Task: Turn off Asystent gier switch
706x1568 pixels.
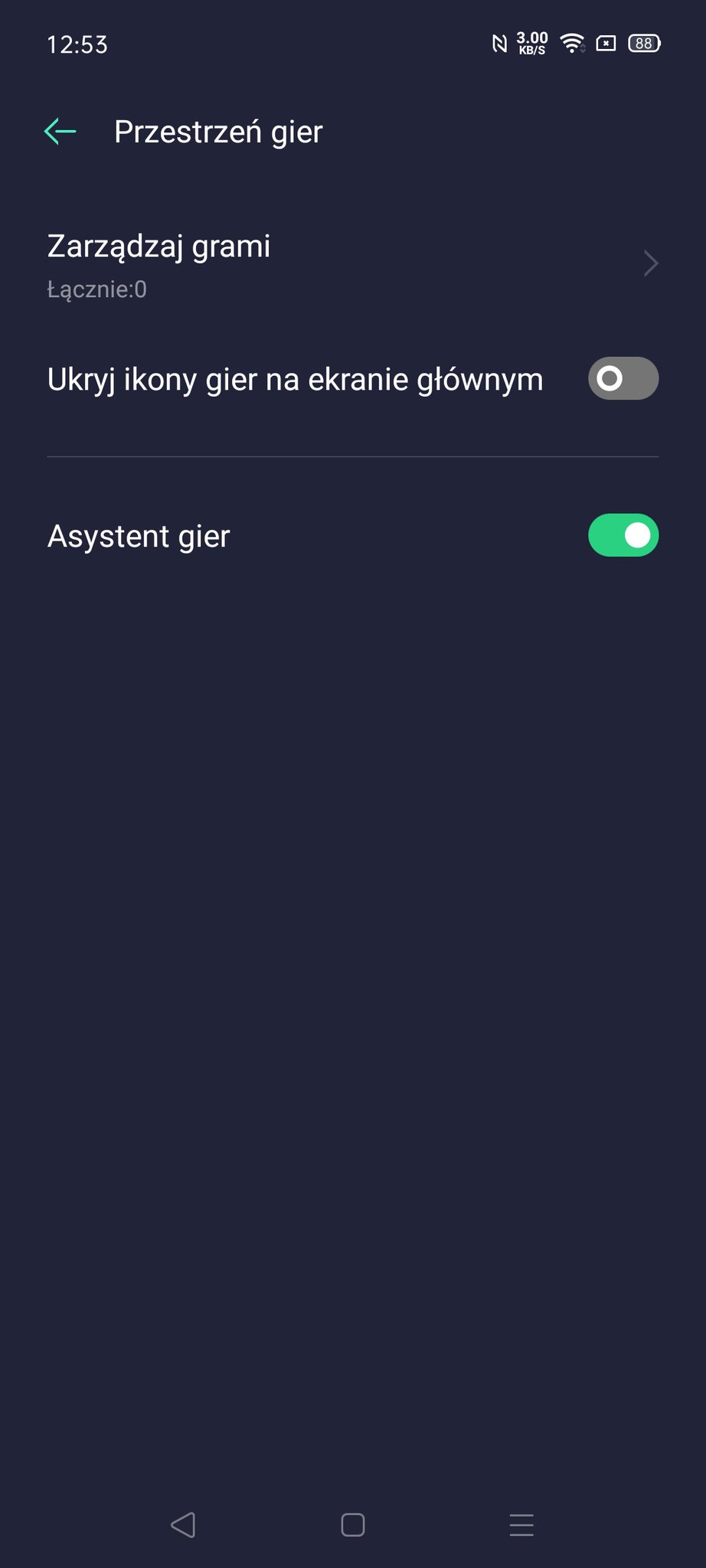Action: [x=623, y=535]
